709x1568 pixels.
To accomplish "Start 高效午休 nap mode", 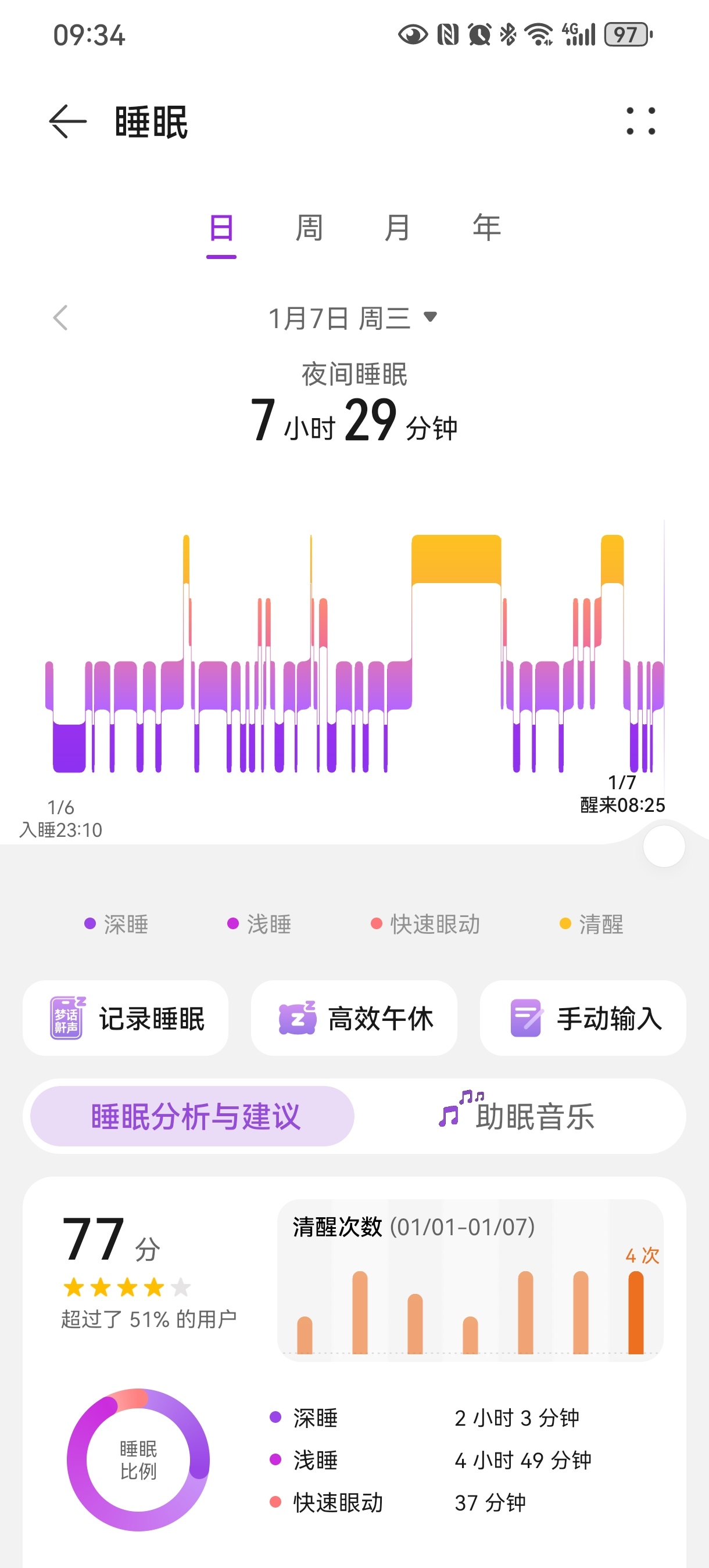I will click(354, 1019).
